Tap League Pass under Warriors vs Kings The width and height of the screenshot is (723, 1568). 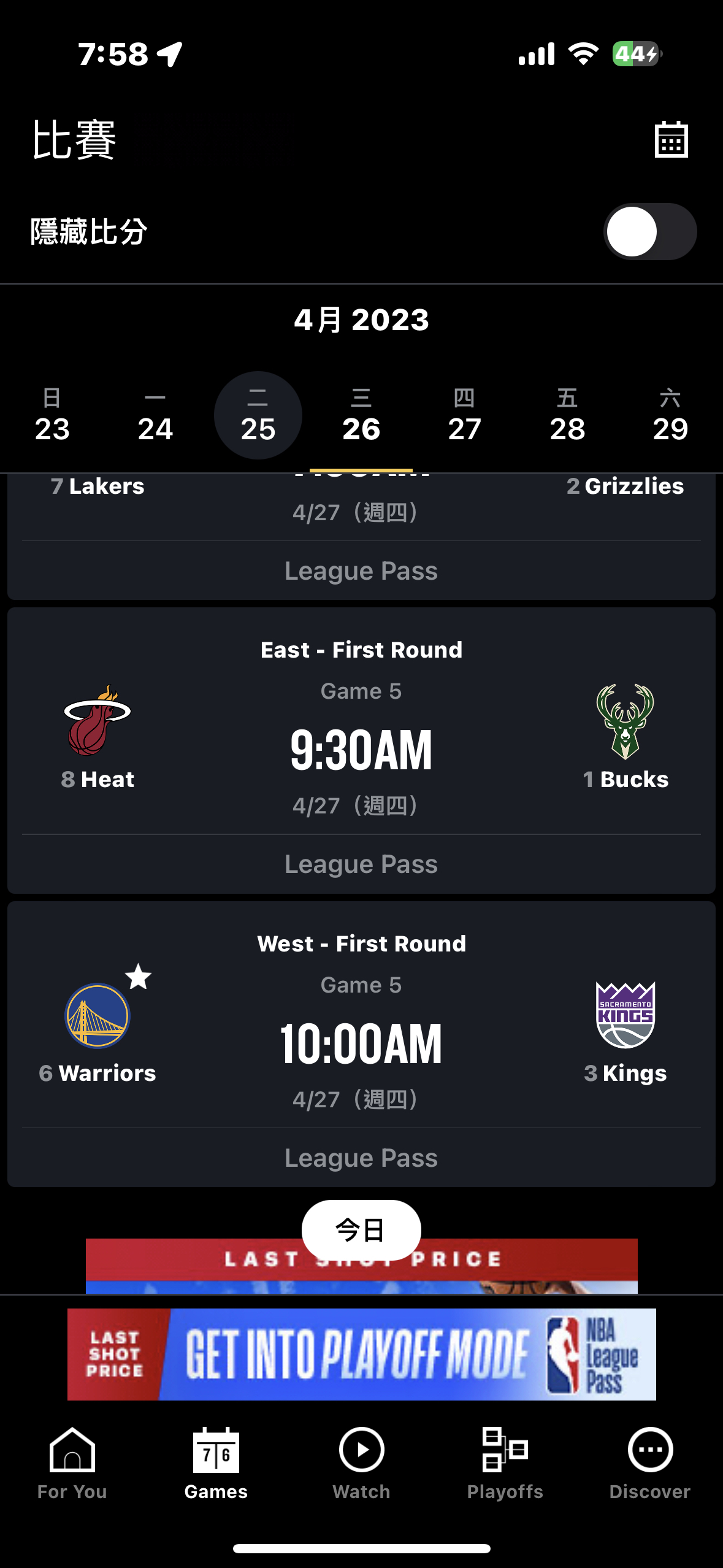point(361,1158)
